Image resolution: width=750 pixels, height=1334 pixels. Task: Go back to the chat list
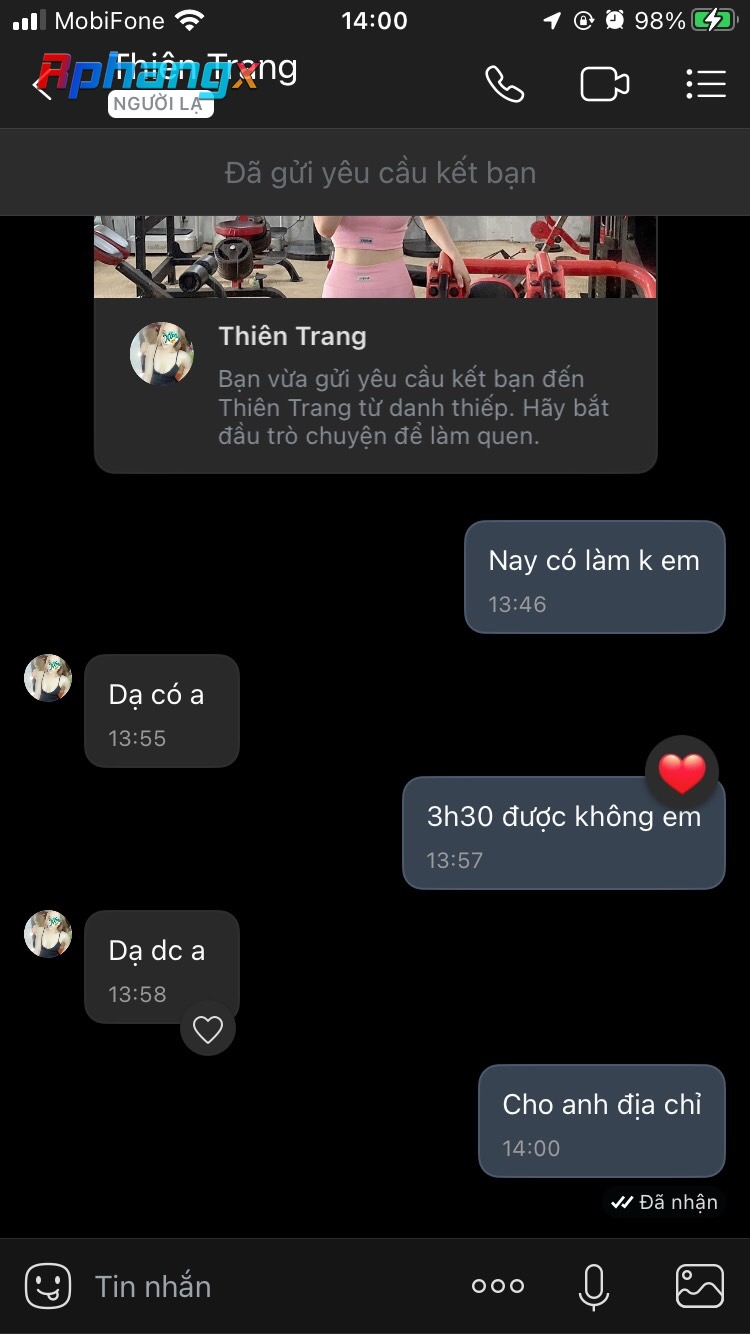coord(42,85)
